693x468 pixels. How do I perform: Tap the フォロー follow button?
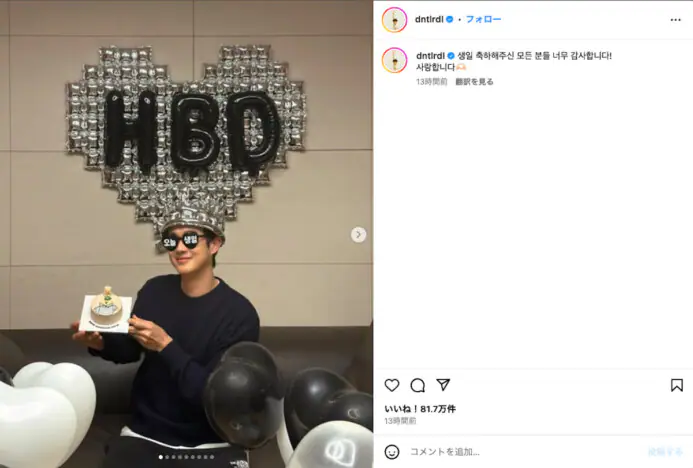(x=483, y=19)
